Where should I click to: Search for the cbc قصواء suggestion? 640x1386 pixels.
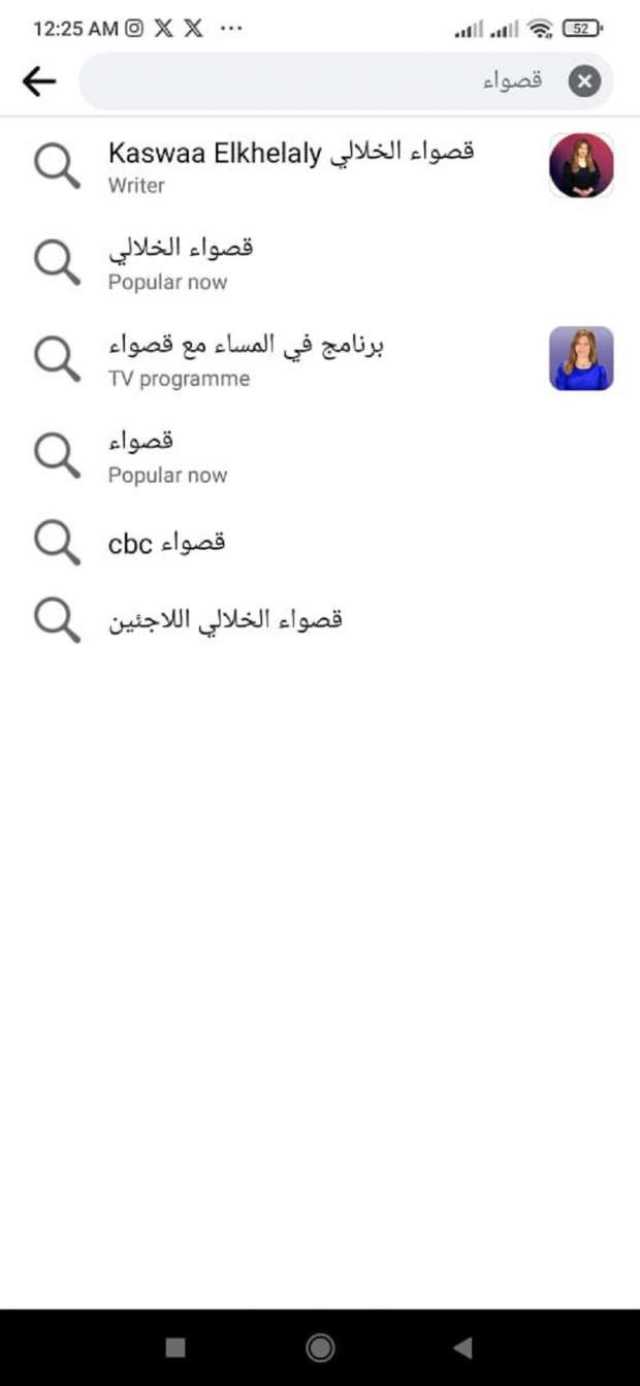(x=320, y=542)
